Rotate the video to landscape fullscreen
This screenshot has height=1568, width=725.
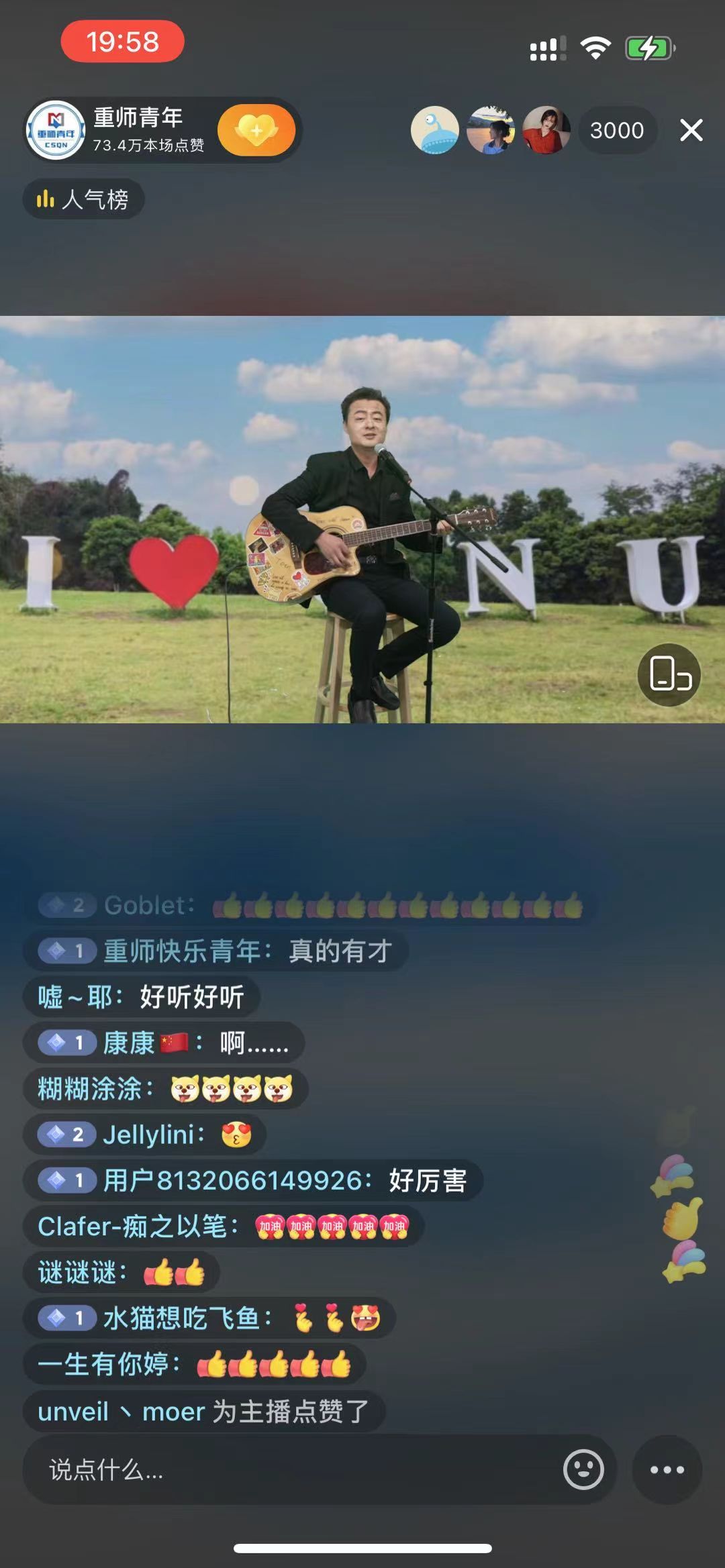point(669,674)
